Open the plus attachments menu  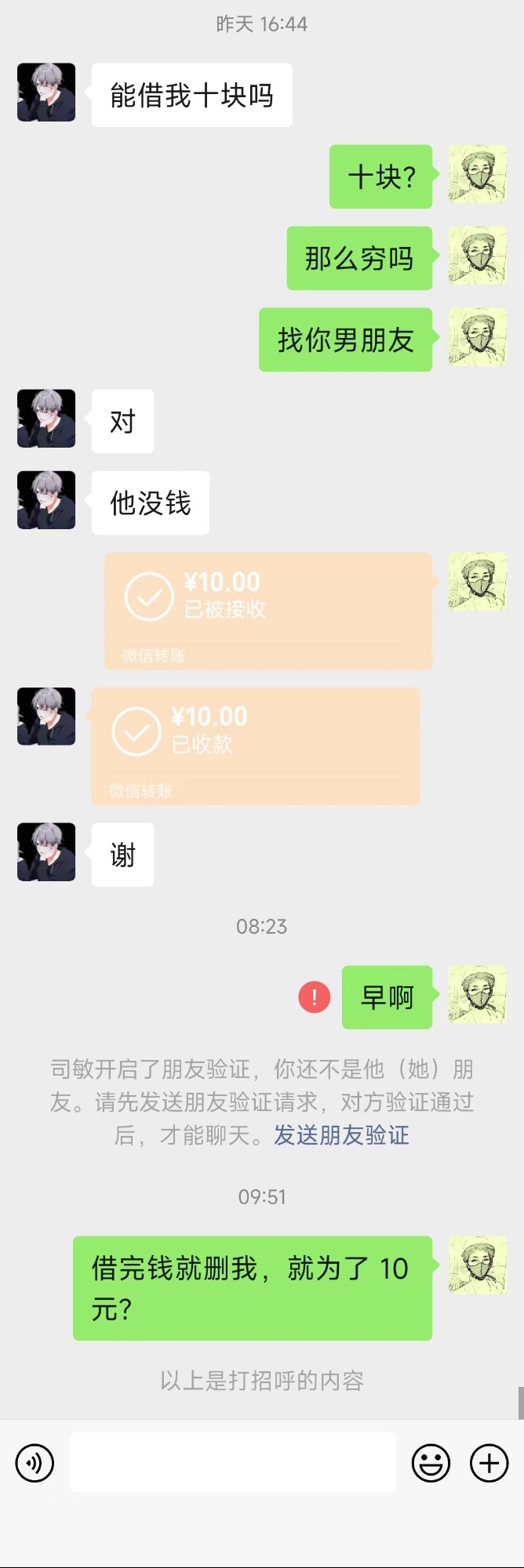pos(489,1463)
